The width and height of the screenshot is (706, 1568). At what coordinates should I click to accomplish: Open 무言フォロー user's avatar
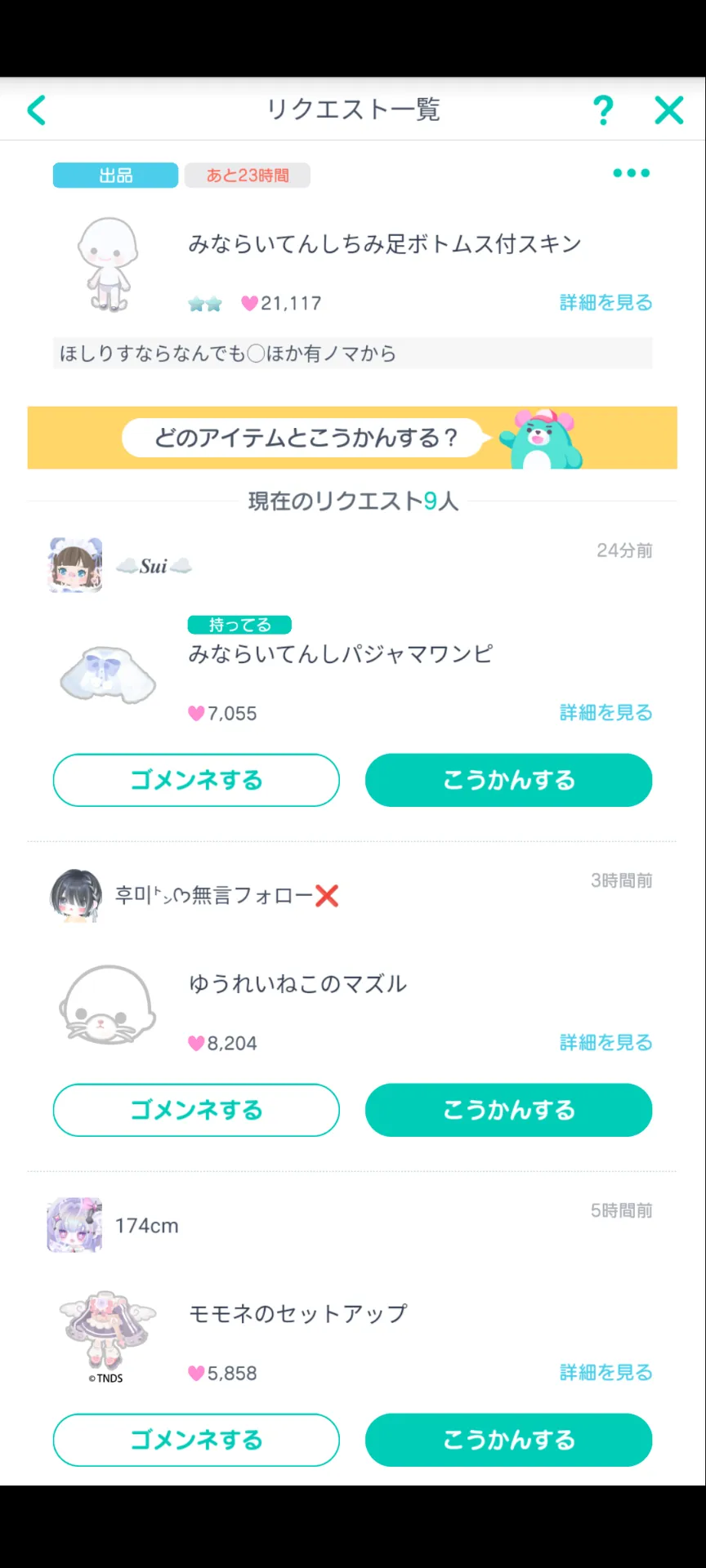pos(76,895)
